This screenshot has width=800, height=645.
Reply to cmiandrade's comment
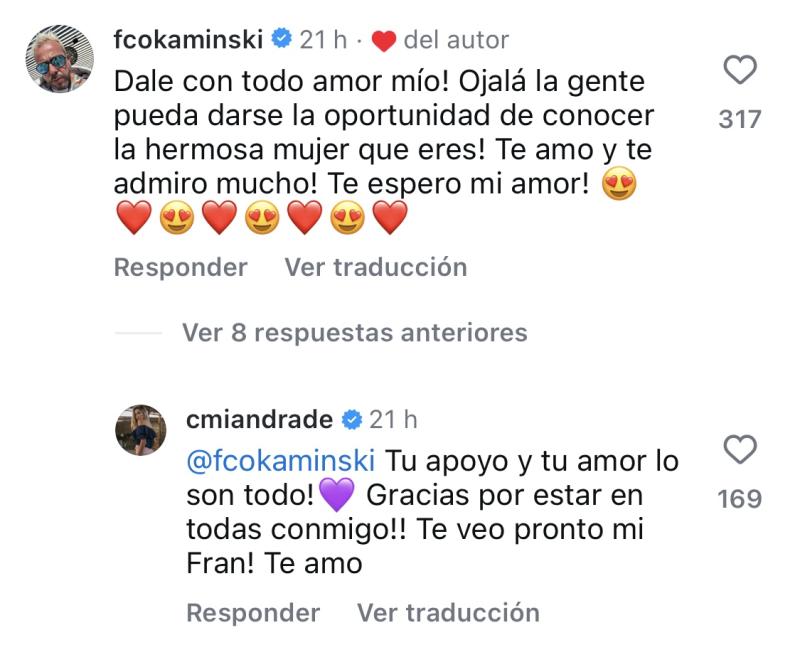[253, 612]
